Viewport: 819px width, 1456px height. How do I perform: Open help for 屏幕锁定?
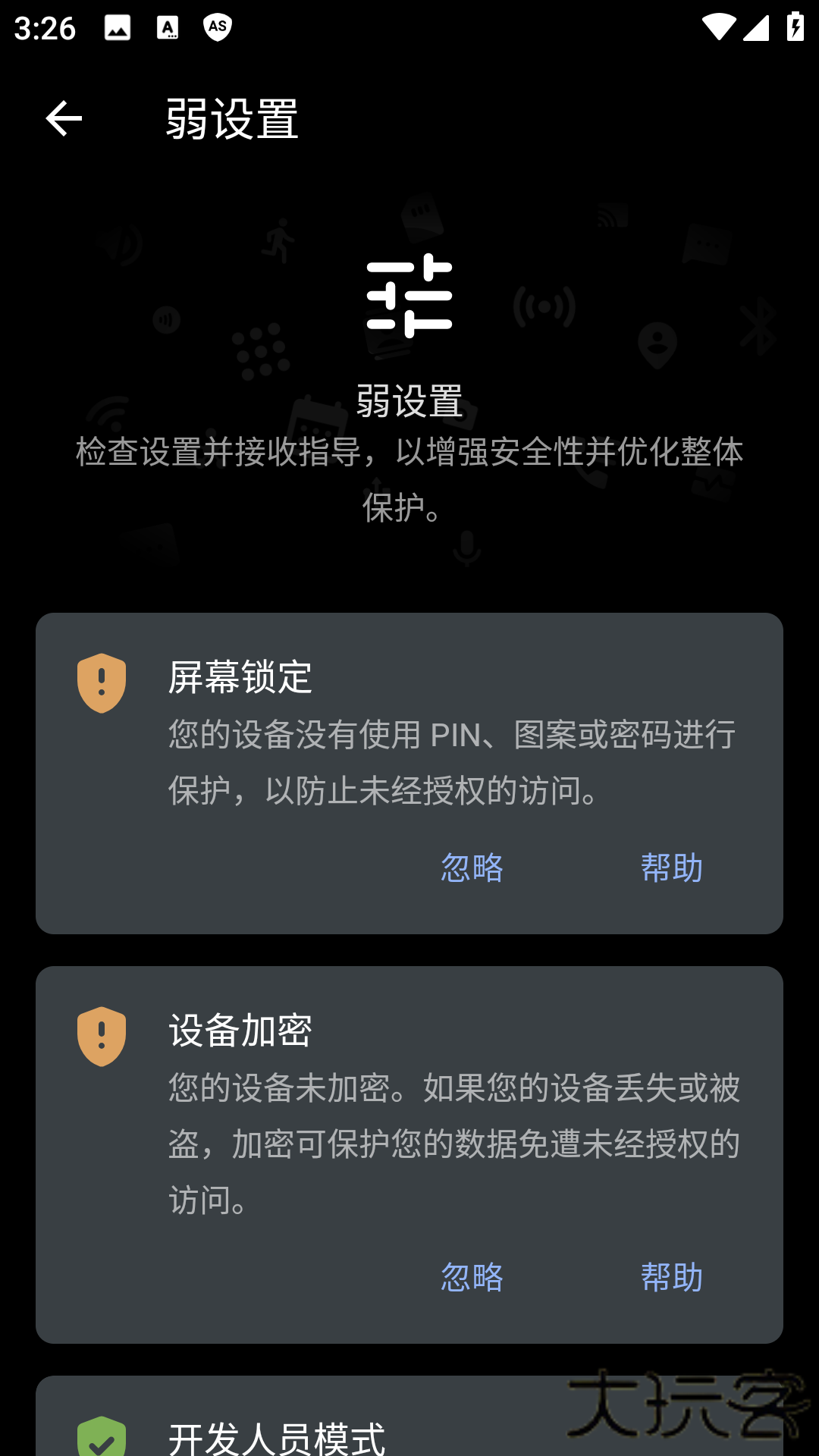(672, 868)
